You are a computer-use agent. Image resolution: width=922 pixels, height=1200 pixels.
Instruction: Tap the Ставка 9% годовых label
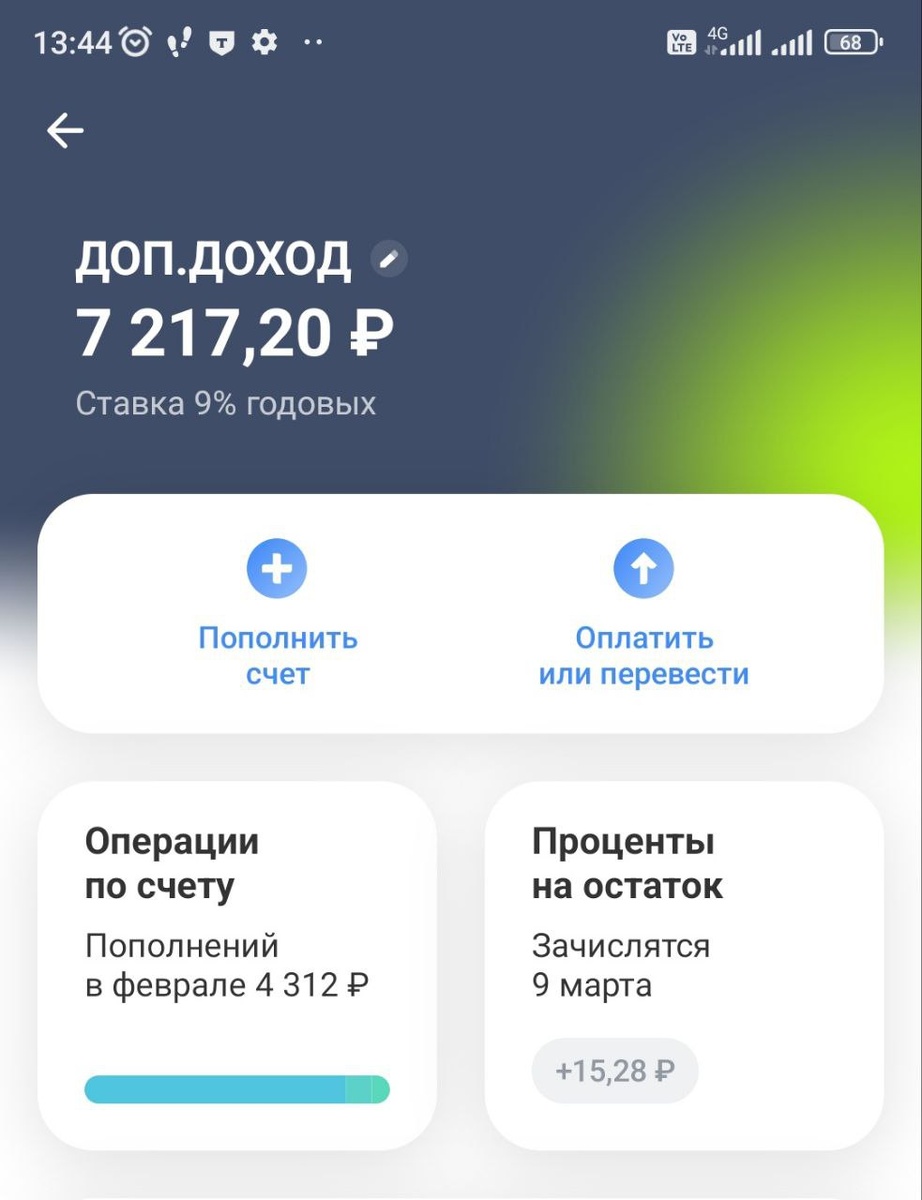click(x=226, y=403)
